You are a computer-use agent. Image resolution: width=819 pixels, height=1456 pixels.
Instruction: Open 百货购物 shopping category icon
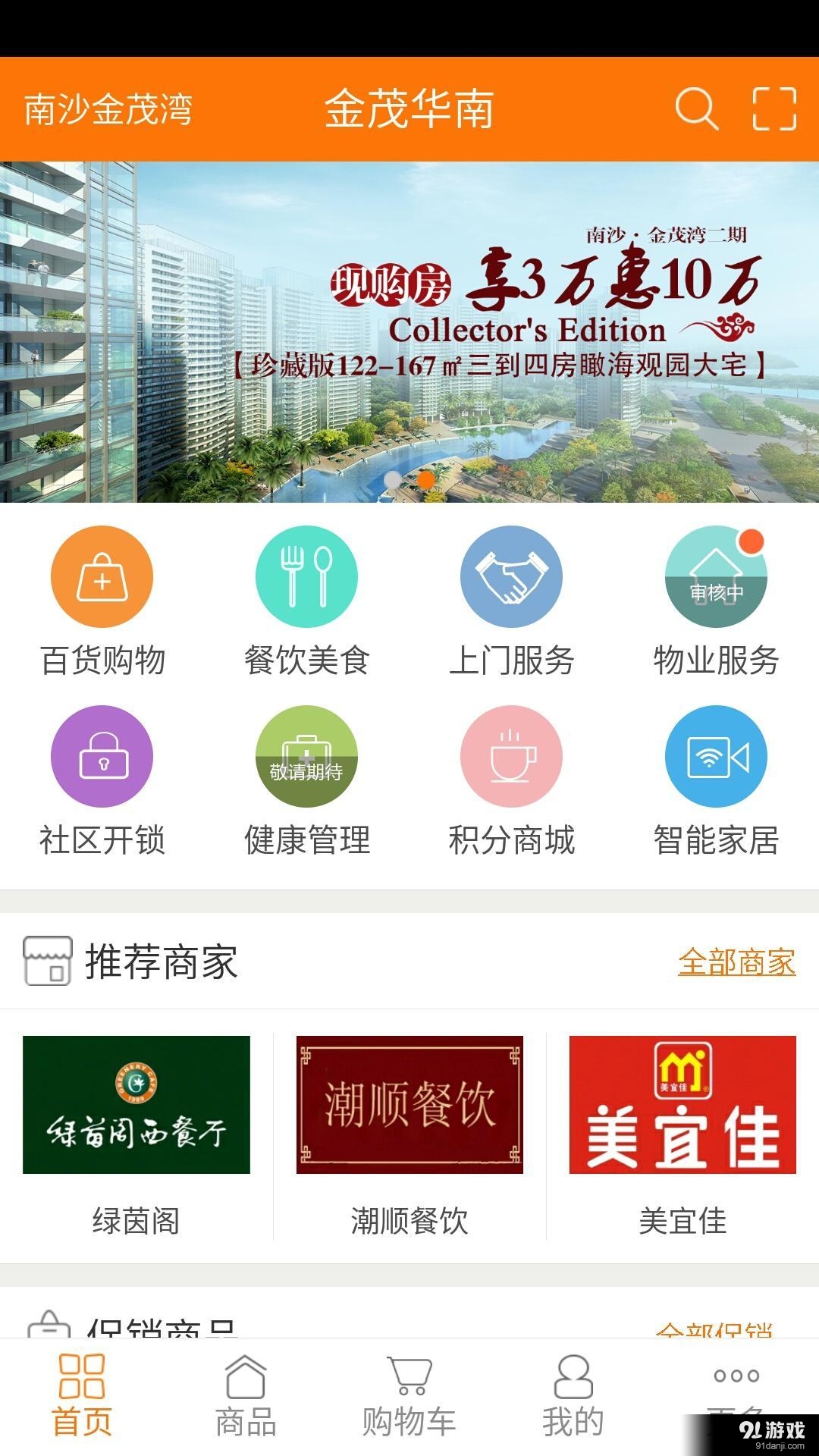pyautogui.click(x=102, y=576)
